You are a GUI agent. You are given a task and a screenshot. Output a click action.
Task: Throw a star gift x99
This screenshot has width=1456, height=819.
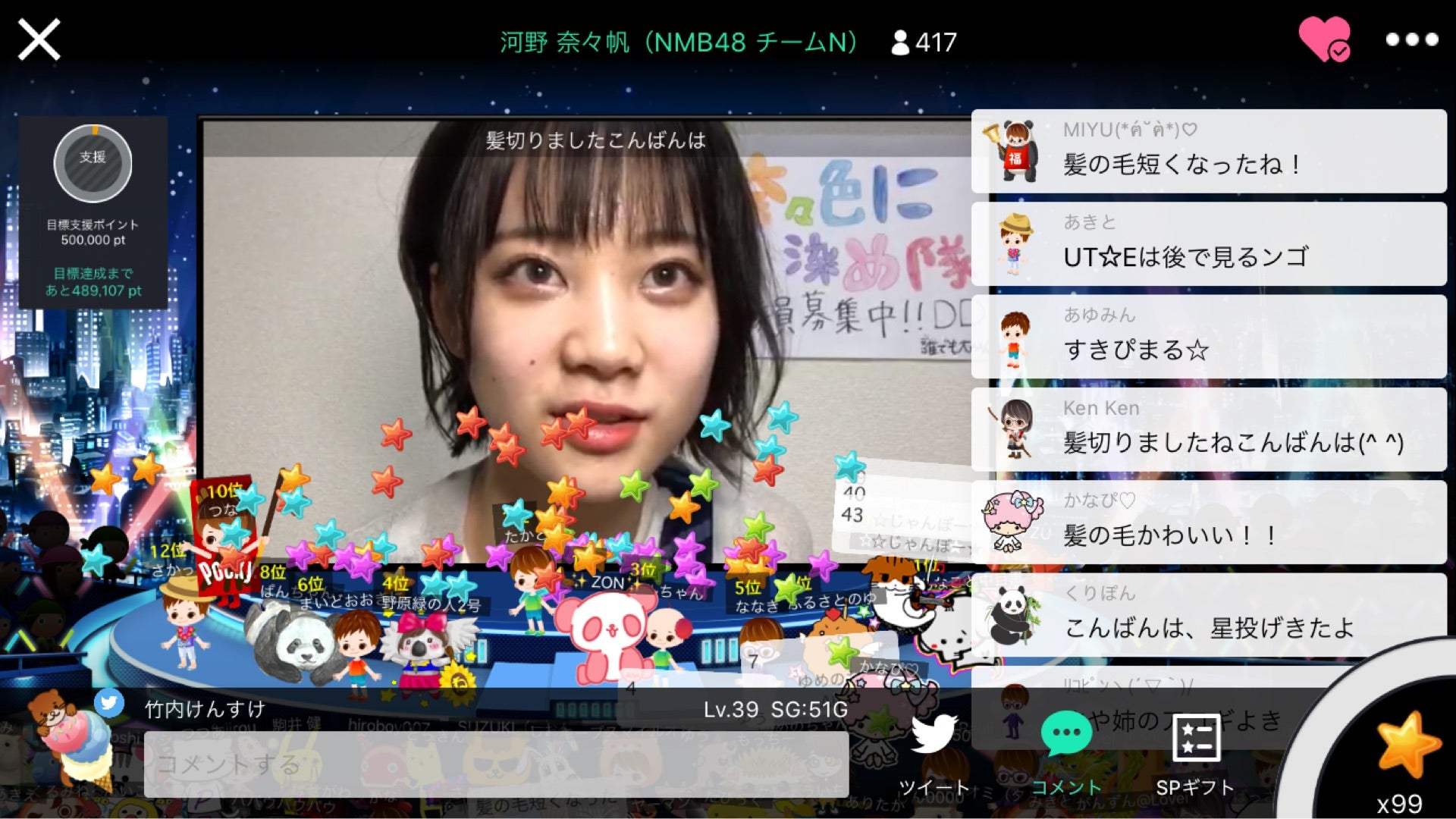(1405, 751)
